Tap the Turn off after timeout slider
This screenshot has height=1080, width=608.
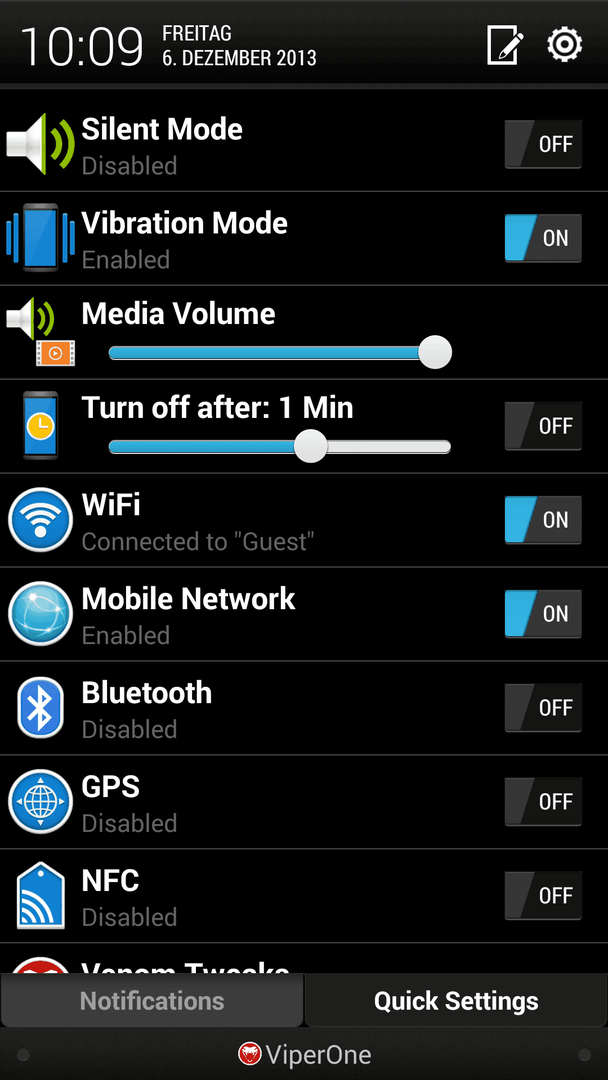pos(280,446)
